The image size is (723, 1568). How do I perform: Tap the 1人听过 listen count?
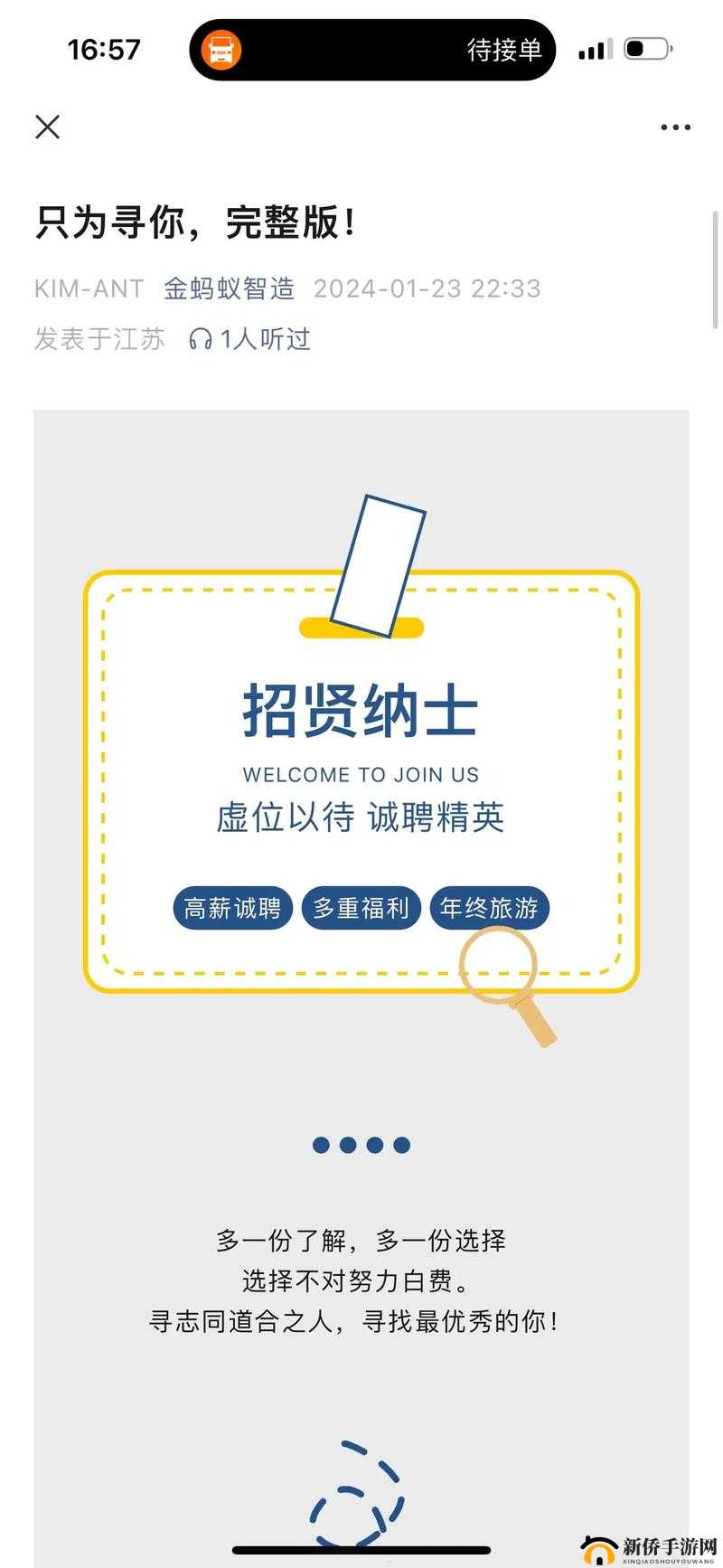[x=264, y=339]
